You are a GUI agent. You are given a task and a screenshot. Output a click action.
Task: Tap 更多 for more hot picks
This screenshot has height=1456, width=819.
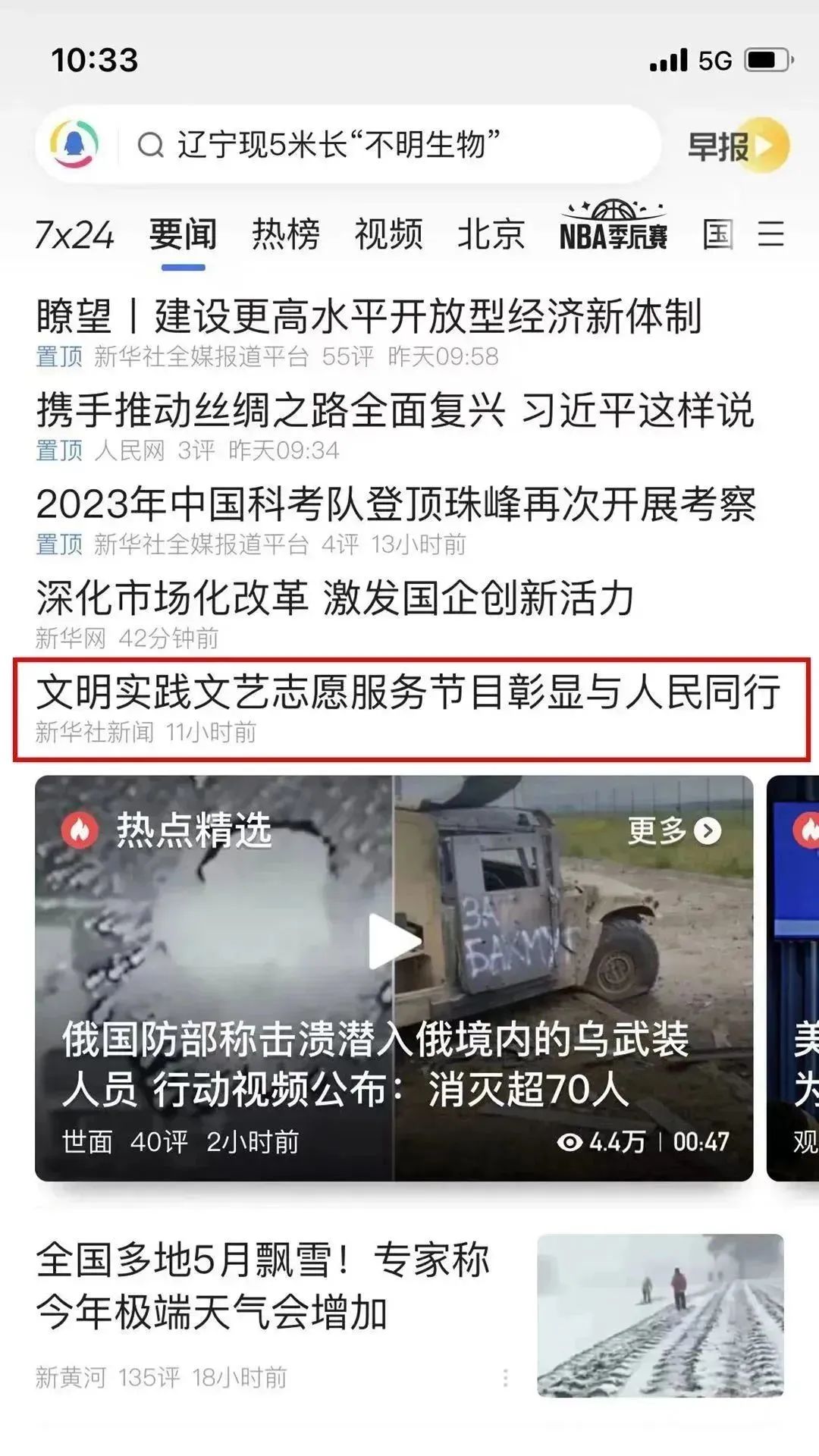(x=673, y=831)
